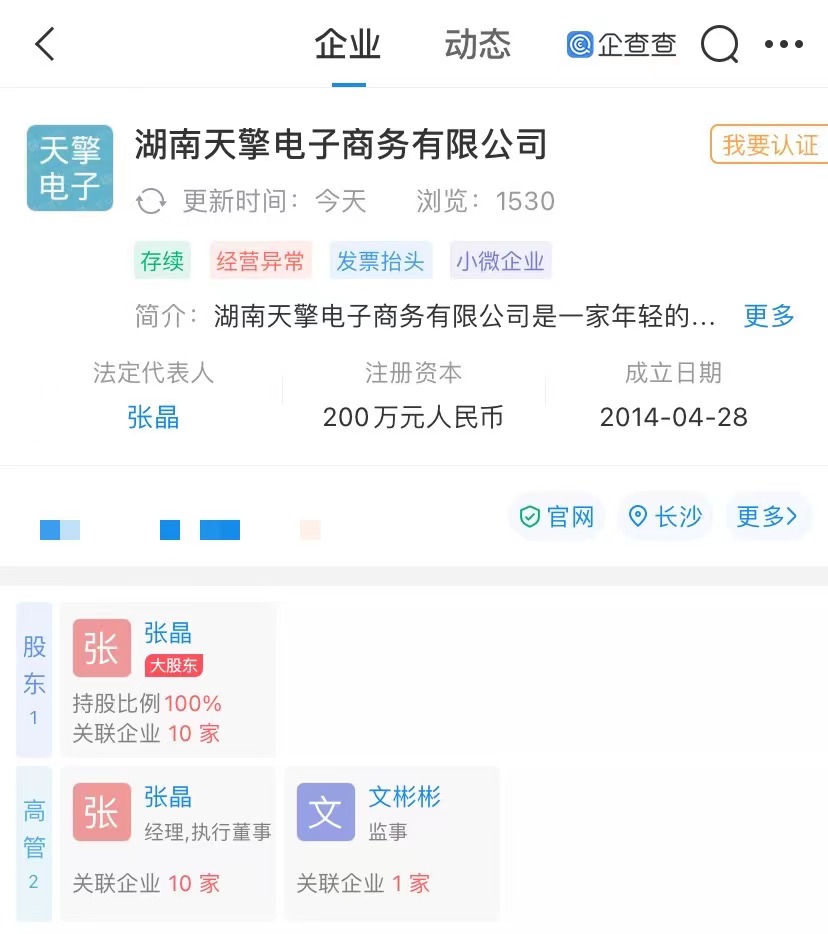Select the 张 avatar of shareholder 张晶
This screenshot has width=828, height=934.
101,647
